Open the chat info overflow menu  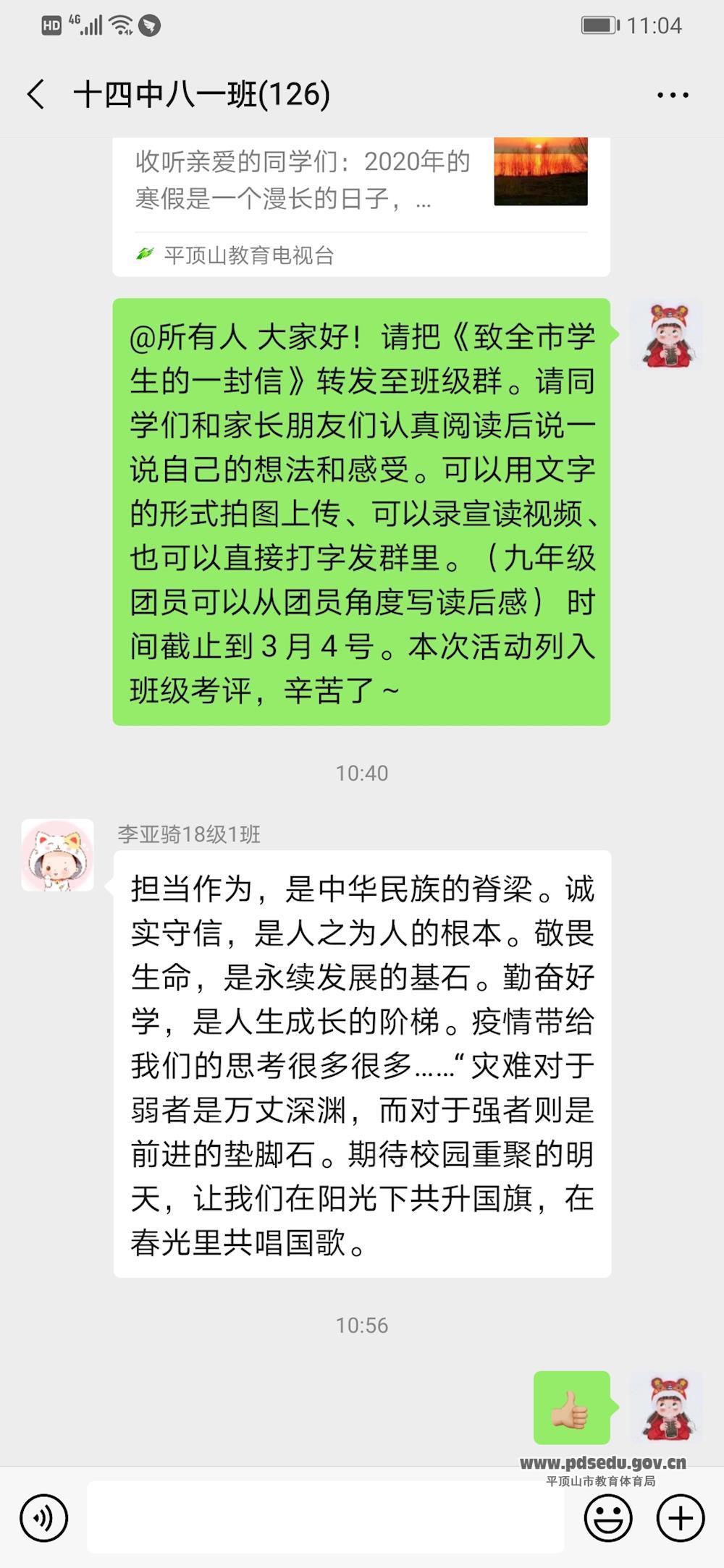672,95
